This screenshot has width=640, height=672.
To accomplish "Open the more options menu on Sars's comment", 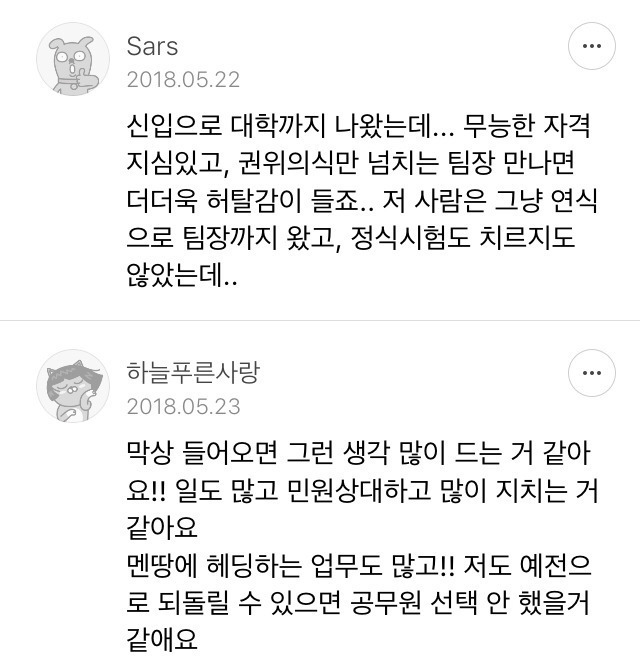I will [x=591, y=48].
